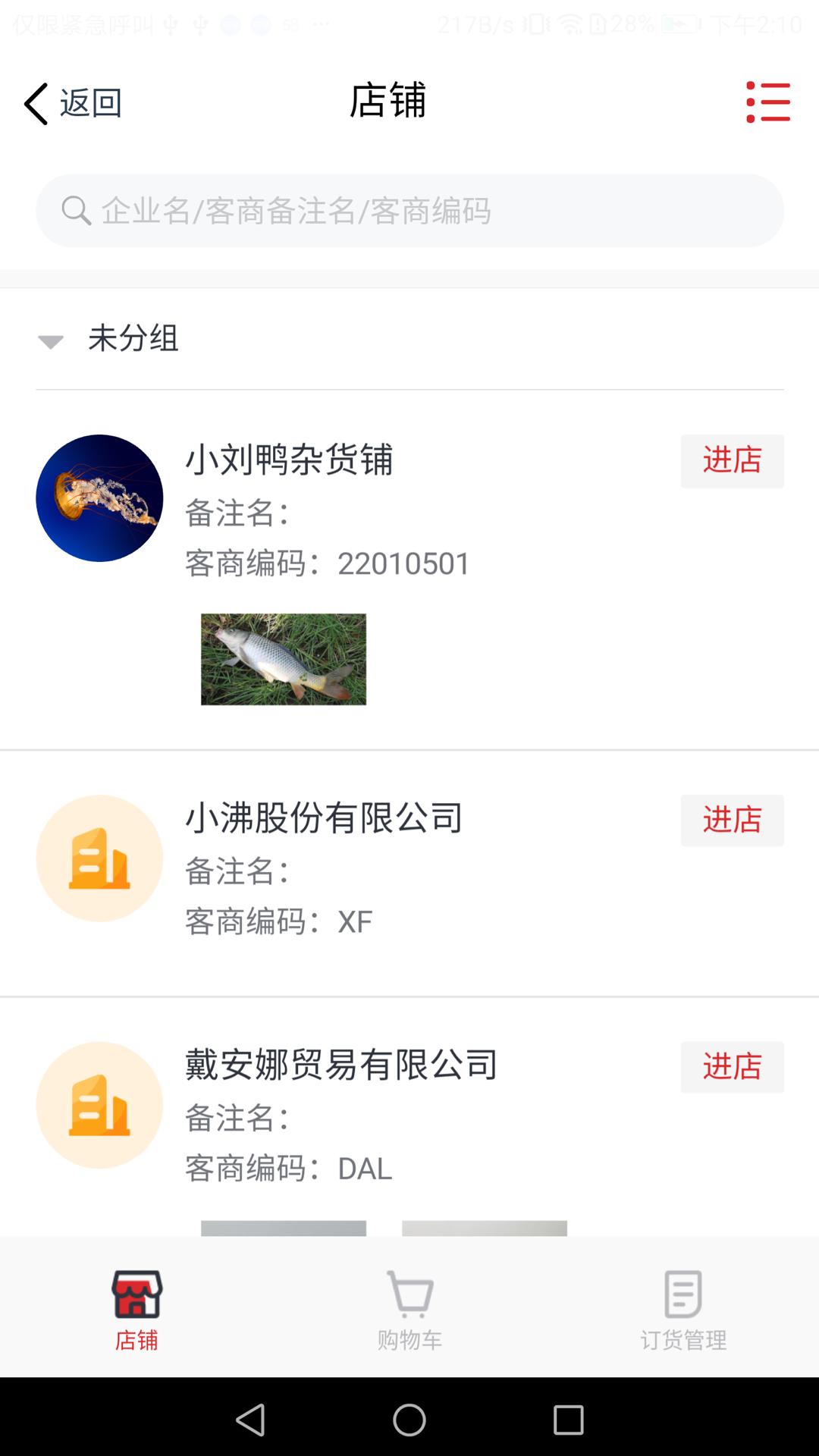Viewport: 819px width, 1456px height.
Task: Tap the 未分组 disclosure triangle
Action: click(x=50, y=341)
